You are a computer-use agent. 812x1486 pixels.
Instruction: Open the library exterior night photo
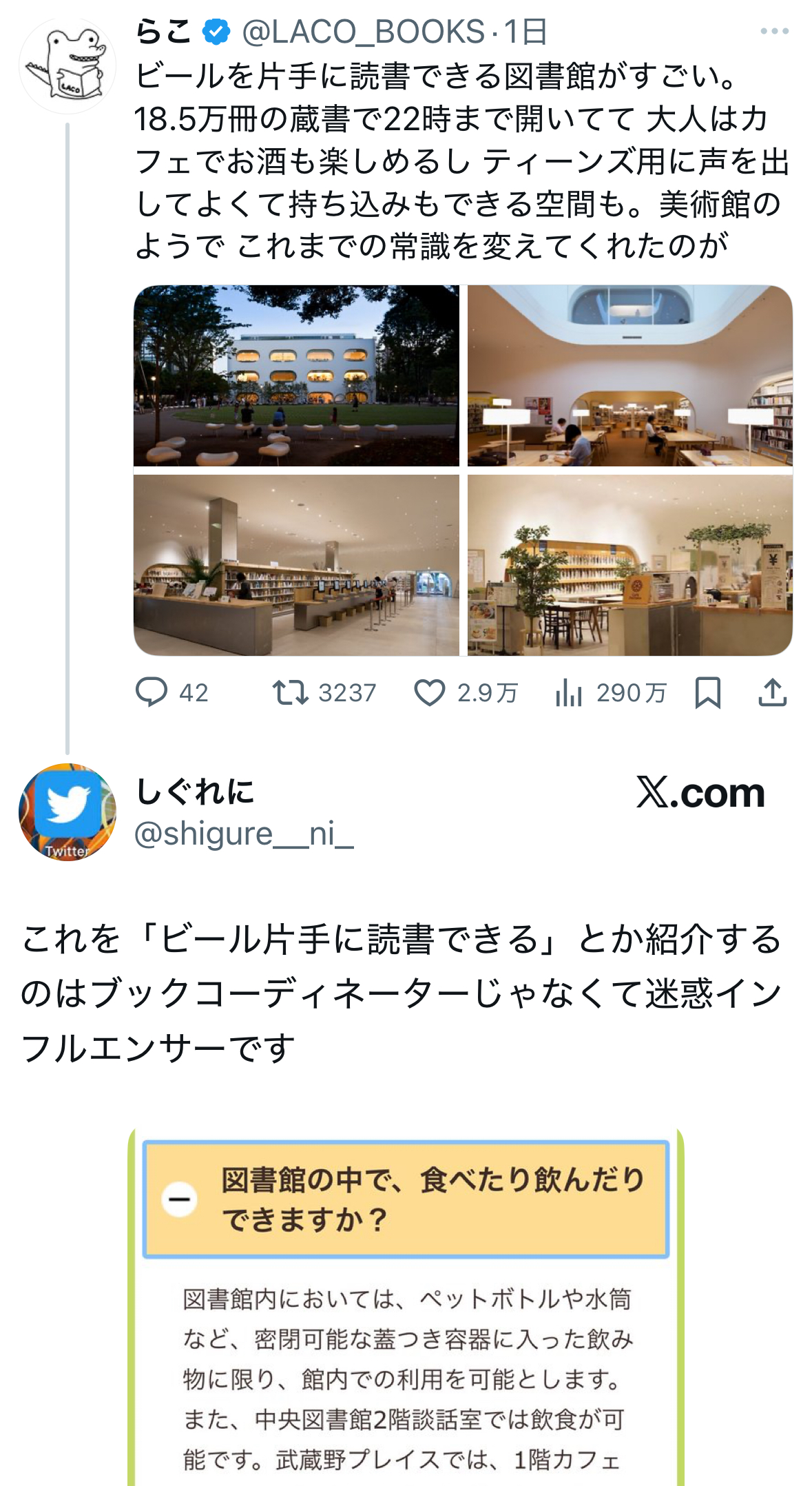click(x=296, y=375)
